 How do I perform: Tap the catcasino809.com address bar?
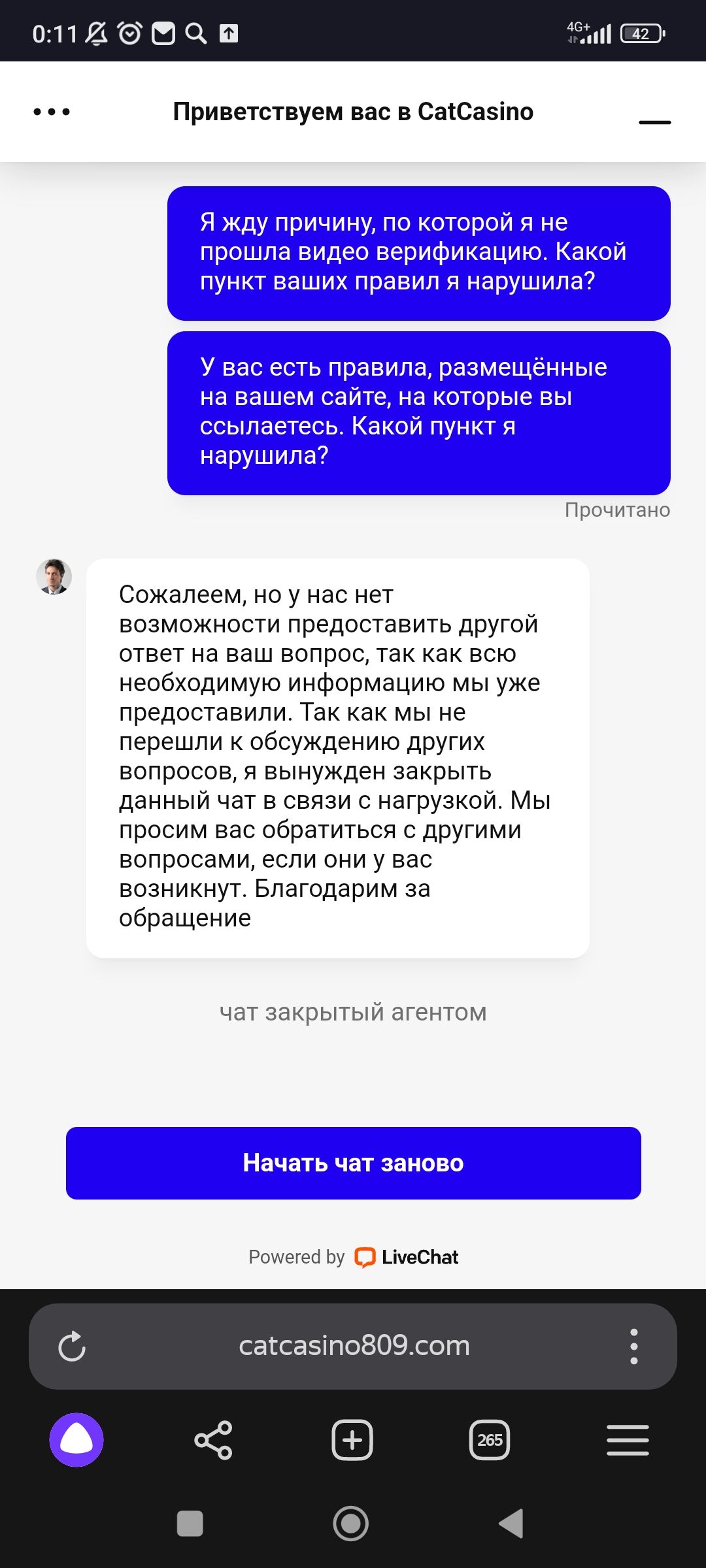pos(354,1346)
